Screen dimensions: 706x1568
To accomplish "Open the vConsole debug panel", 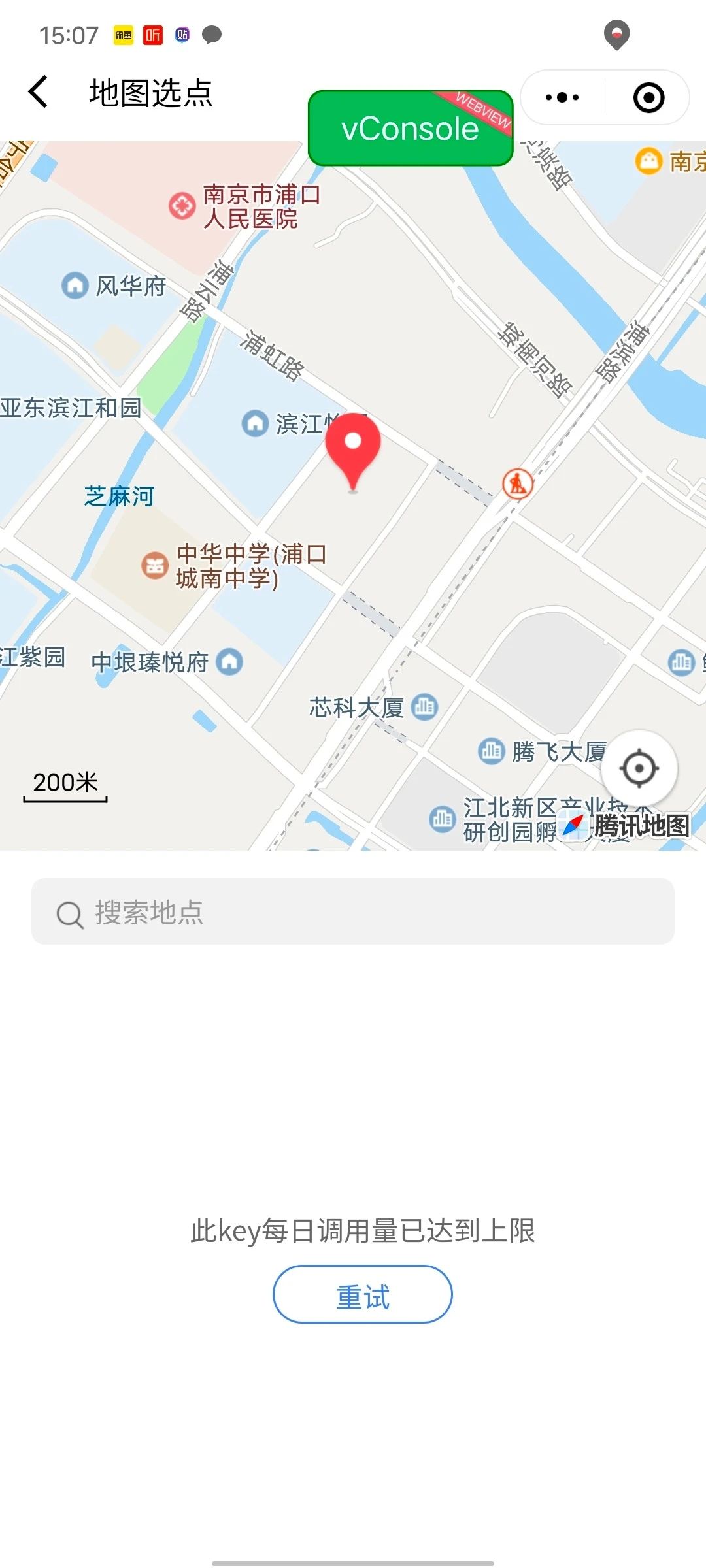I will tap(411, 128).
